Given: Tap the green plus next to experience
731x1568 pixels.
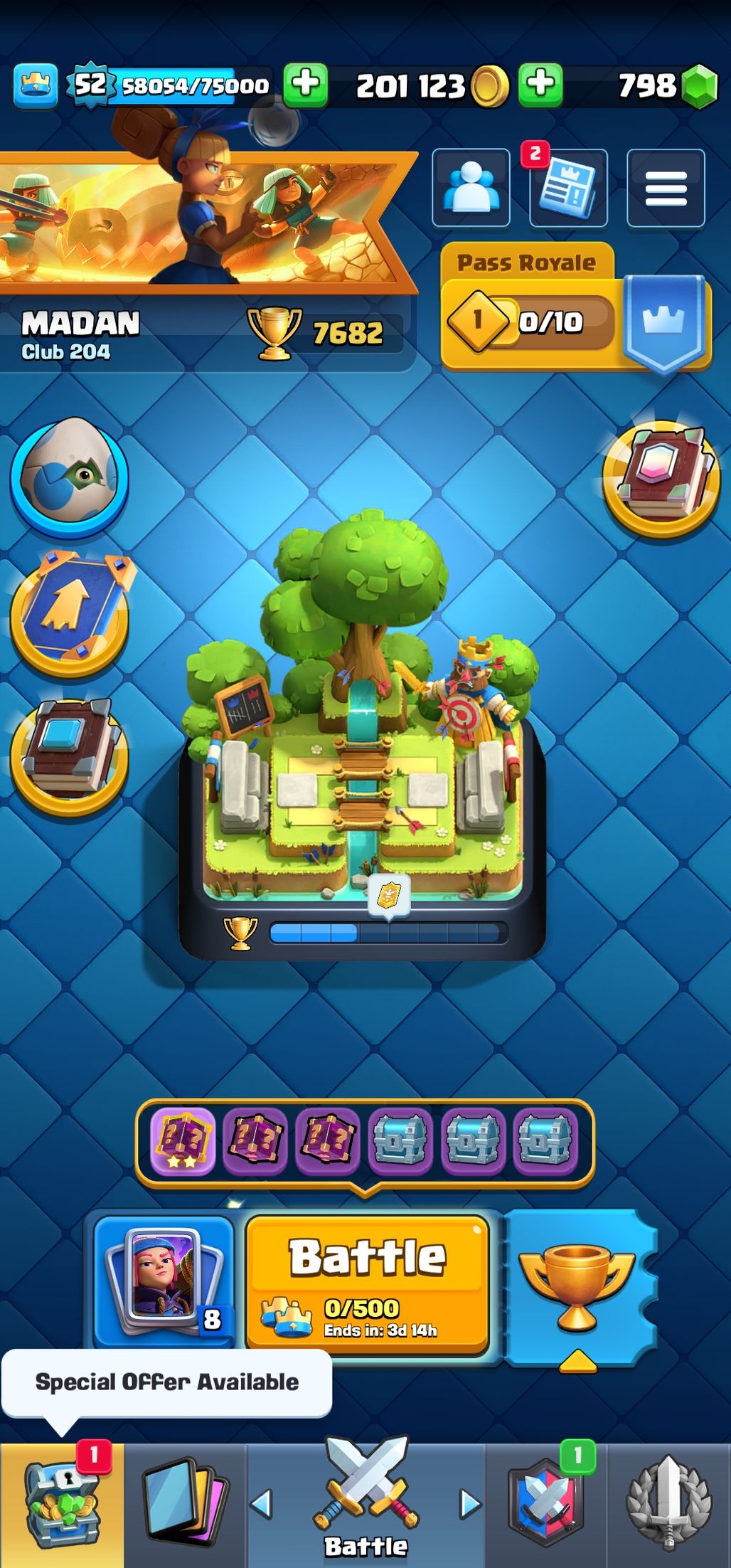Looking at the screenshot, I should pyautogui.click(x=306, y=85).
